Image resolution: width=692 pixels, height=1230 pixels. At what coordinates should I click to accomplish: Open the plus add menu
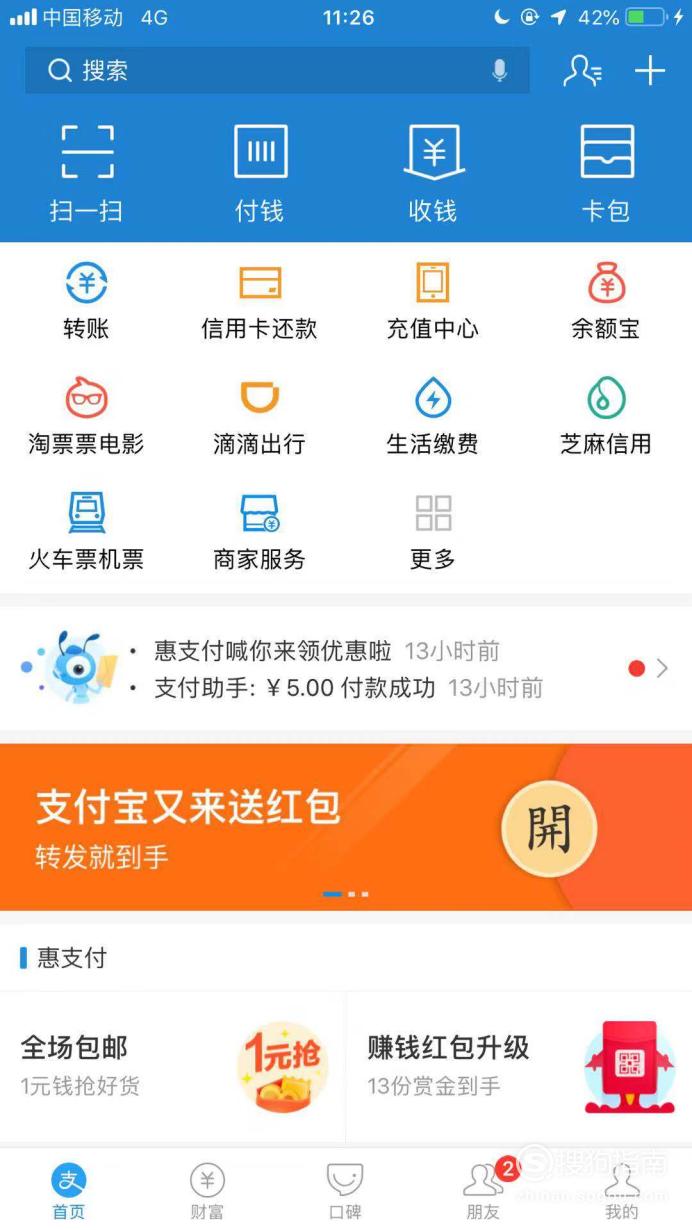650,70
